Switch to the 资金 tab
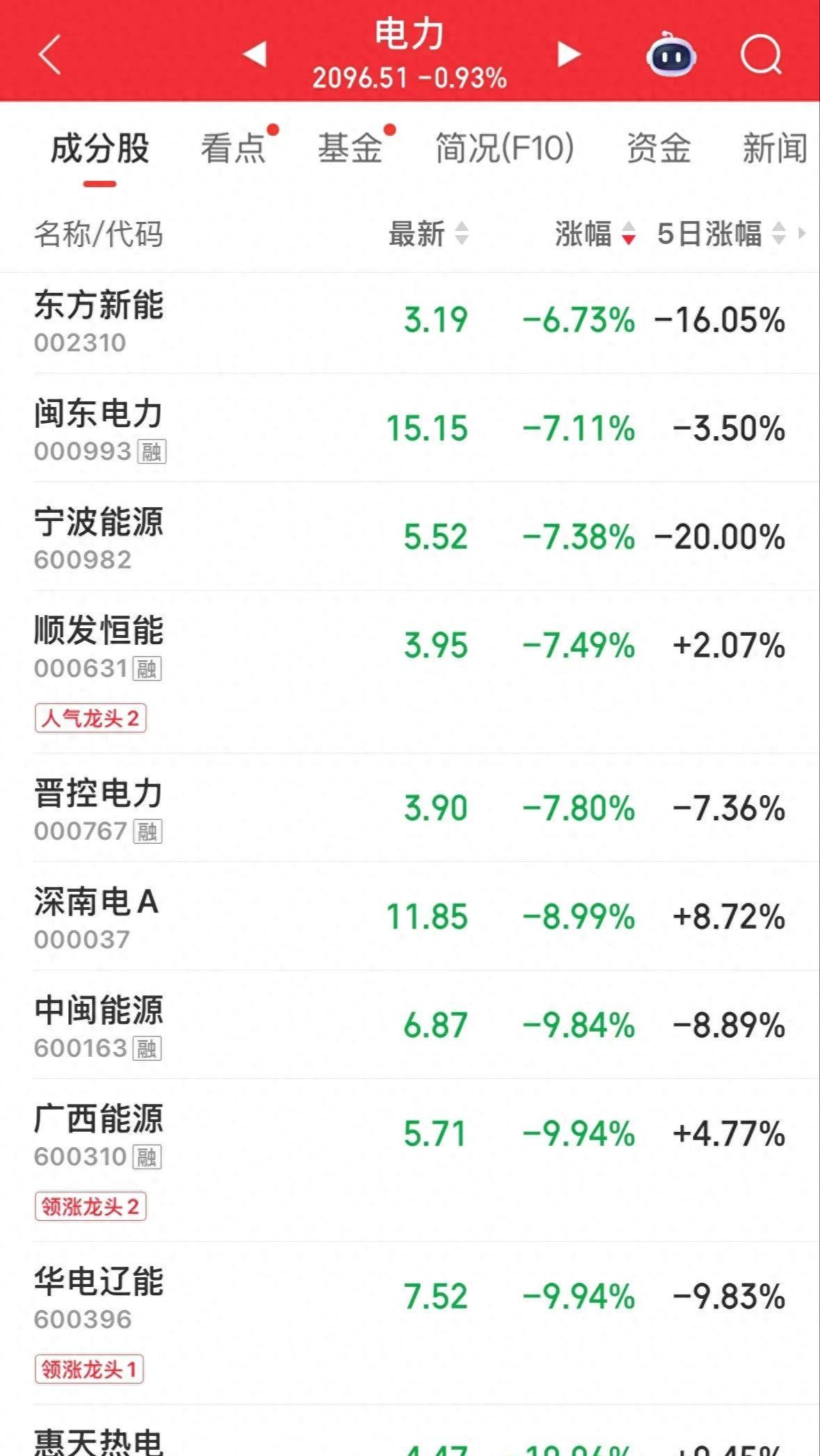This screenshot has width=820, height=1456. [658, 148]
